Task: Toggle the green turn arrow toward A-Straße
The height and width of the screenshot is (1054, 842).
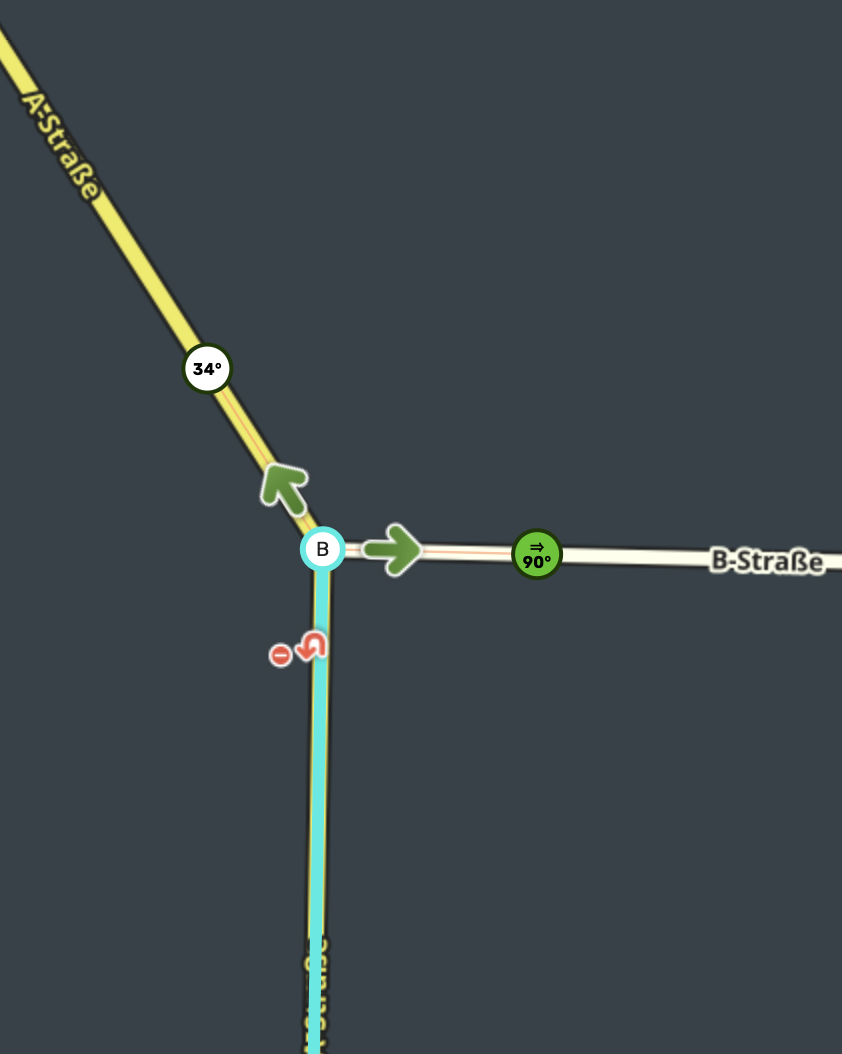Action: (284, 487)
